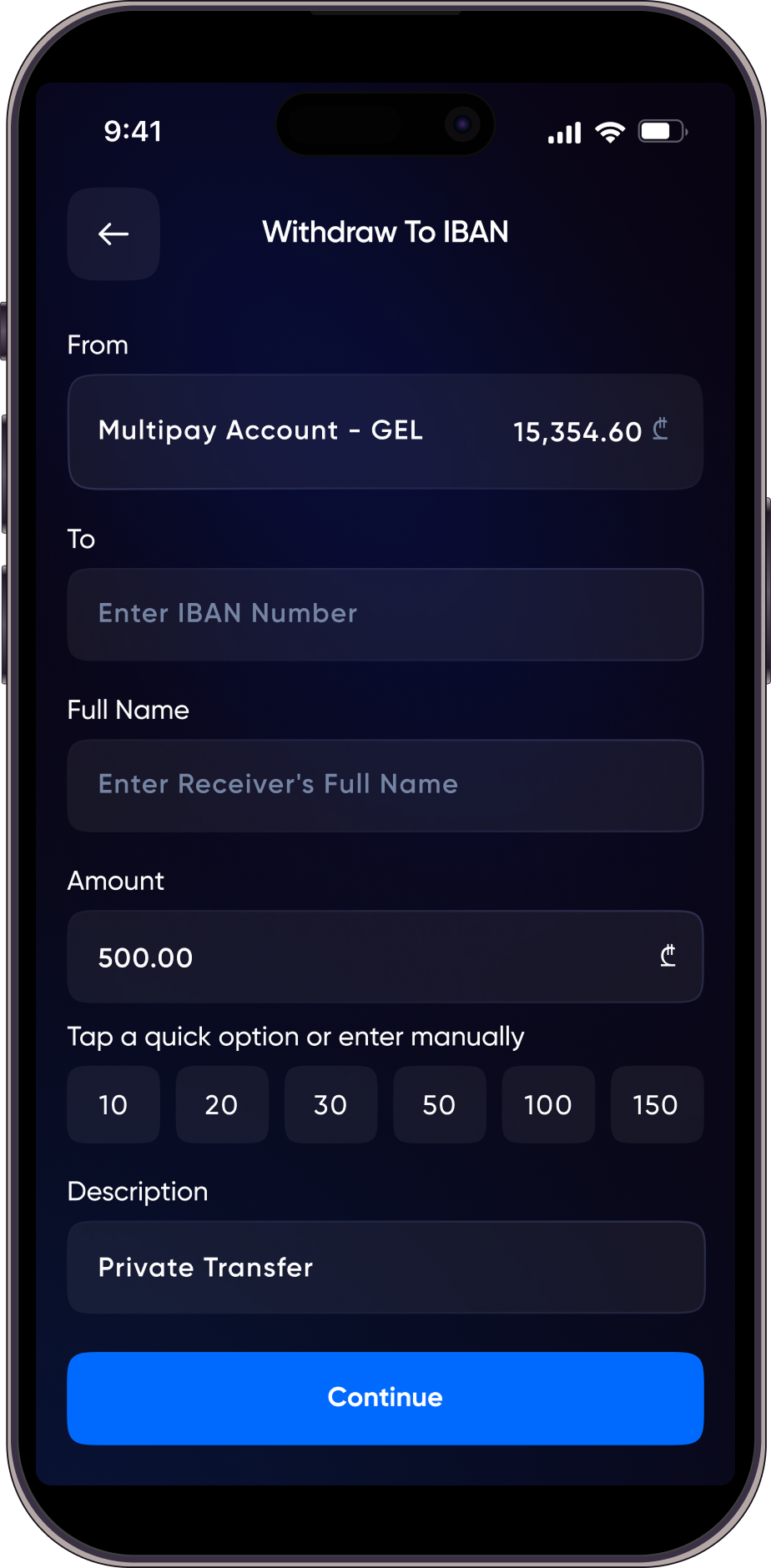Edit the Private Transfer description field

point(385,1267)
